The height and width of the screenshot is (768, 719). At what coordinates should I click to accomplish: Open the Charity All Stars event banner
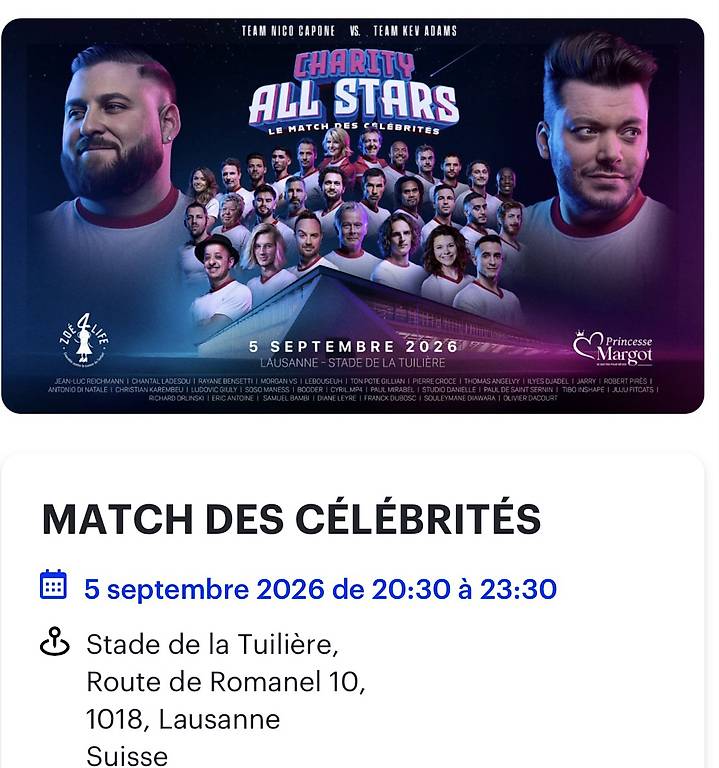(353, 216)
